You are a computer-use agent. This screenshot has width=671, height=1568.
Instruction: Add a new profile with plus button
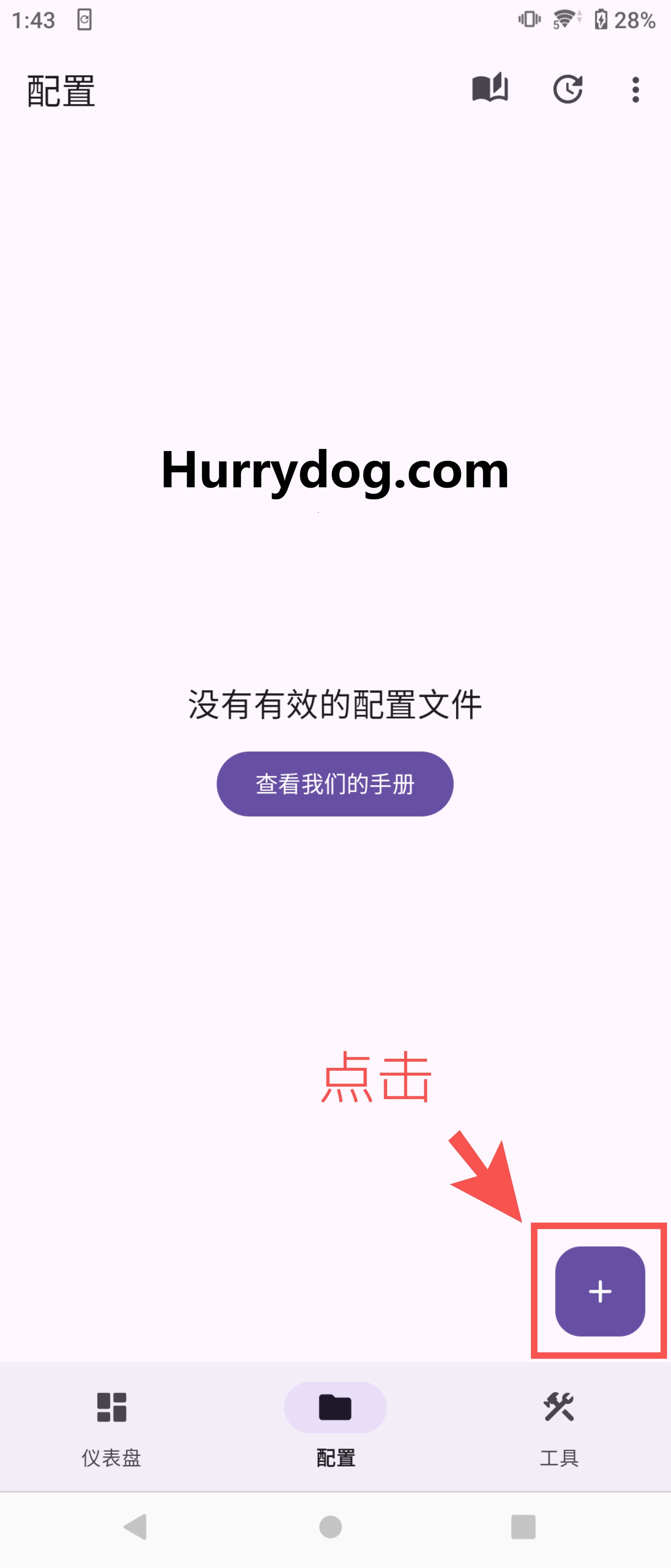(x=599, y=1291)
